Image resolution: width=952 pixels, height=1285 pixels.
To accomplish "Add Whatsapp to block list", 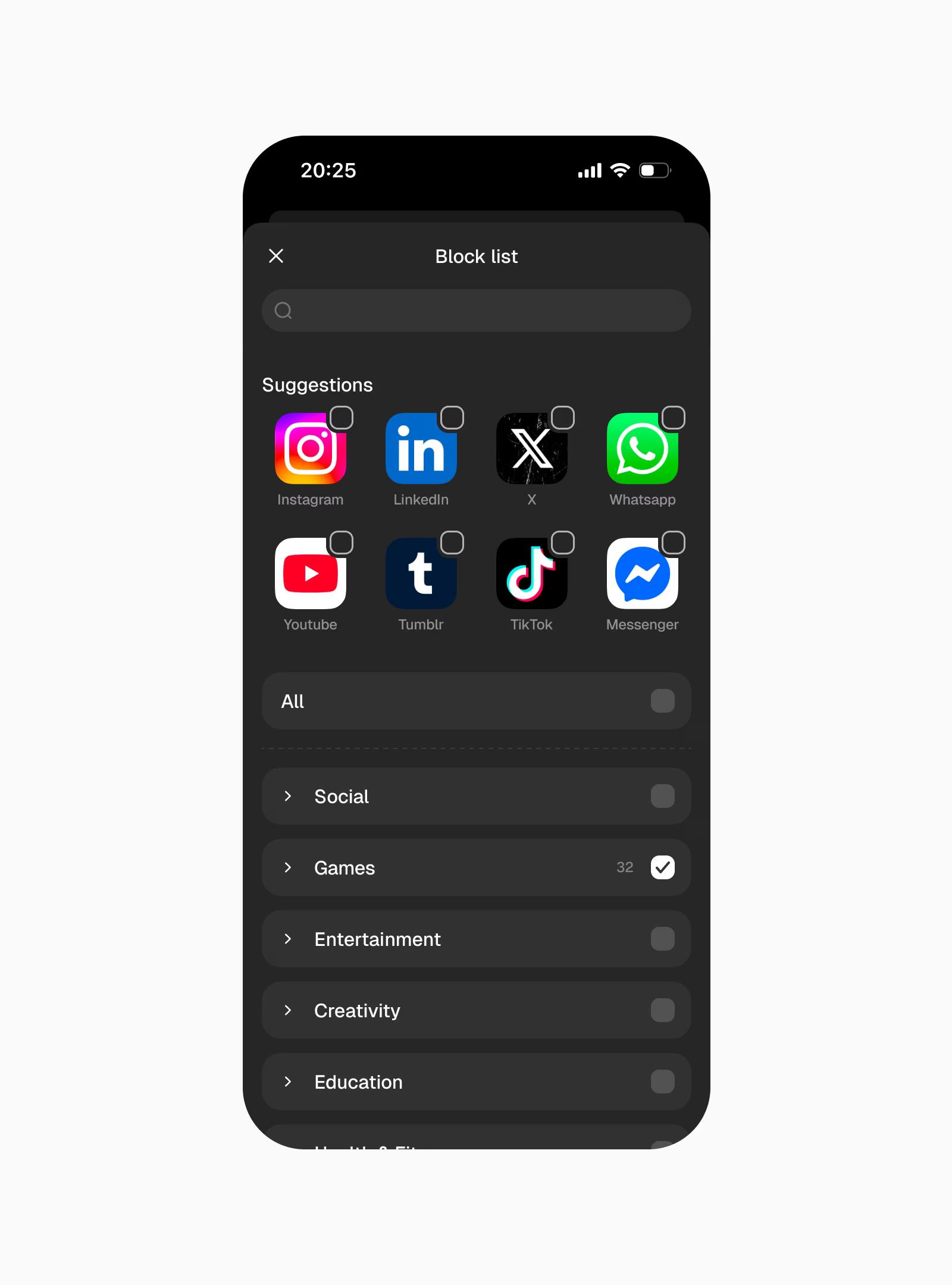I will 673,418.
